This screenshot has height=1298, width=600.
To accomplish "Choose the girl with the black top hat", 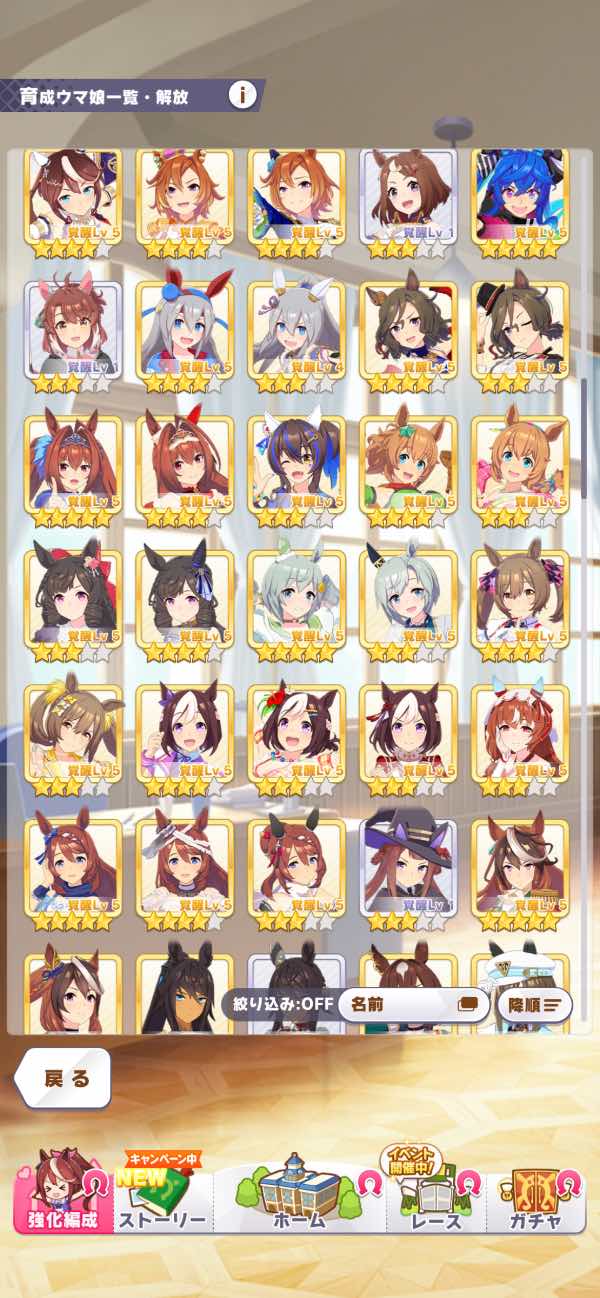I will tap(518, 332).
